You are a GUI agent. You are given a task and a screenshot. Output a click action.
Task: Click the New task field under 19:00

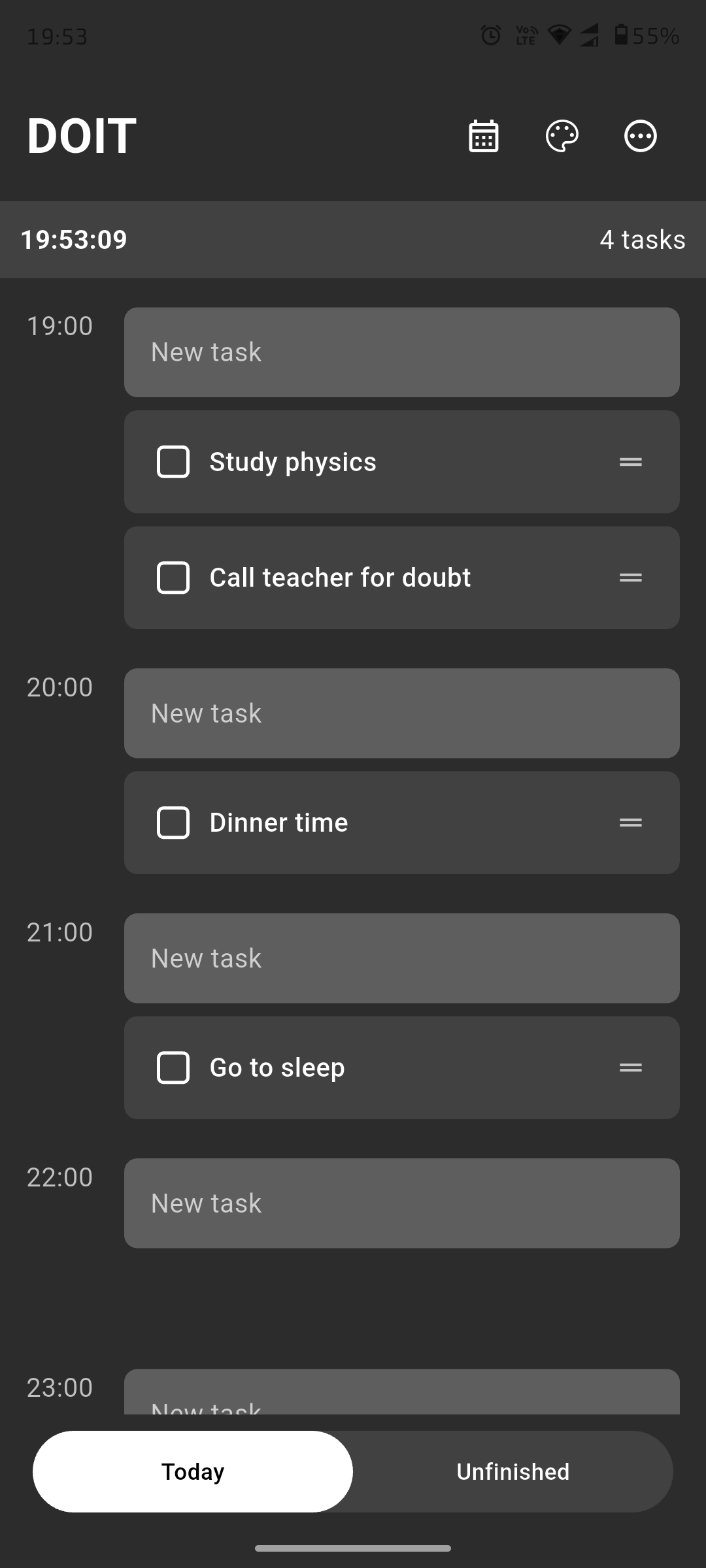(x=401, y=351)
